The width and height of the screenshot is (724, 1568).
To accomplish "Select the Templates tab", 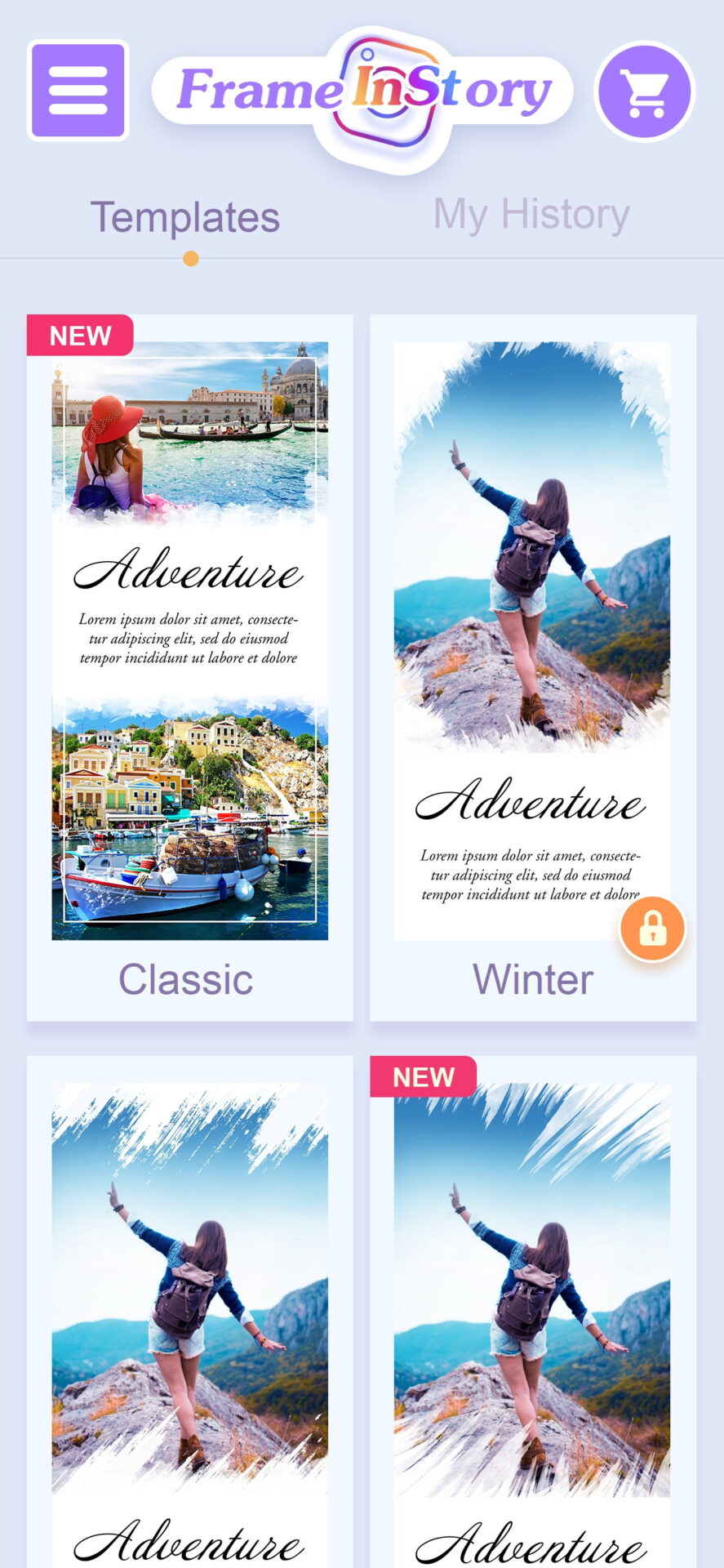I will point(185,218).
